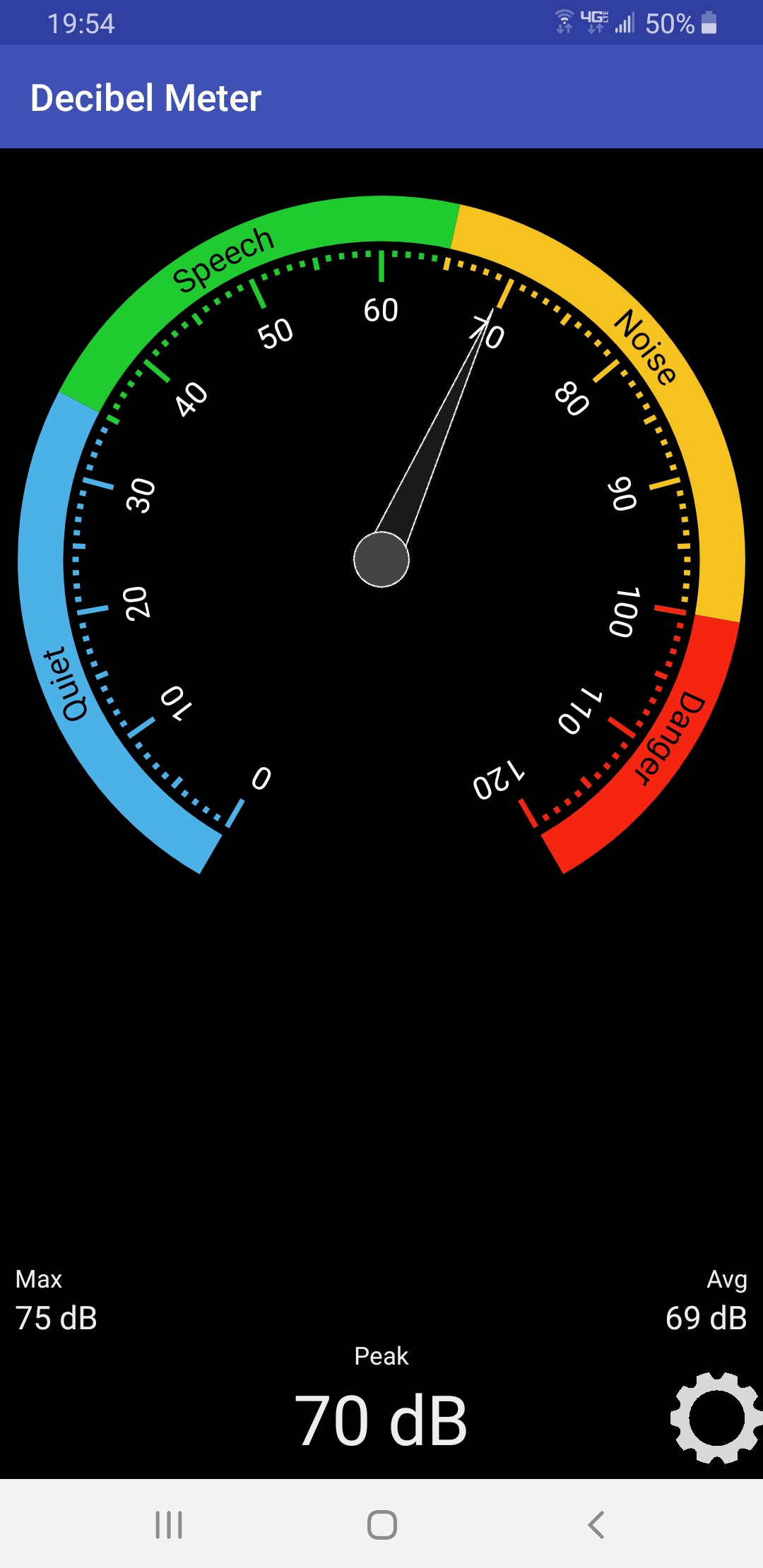Open the settings gear icon

click(x=715, y=1418)
